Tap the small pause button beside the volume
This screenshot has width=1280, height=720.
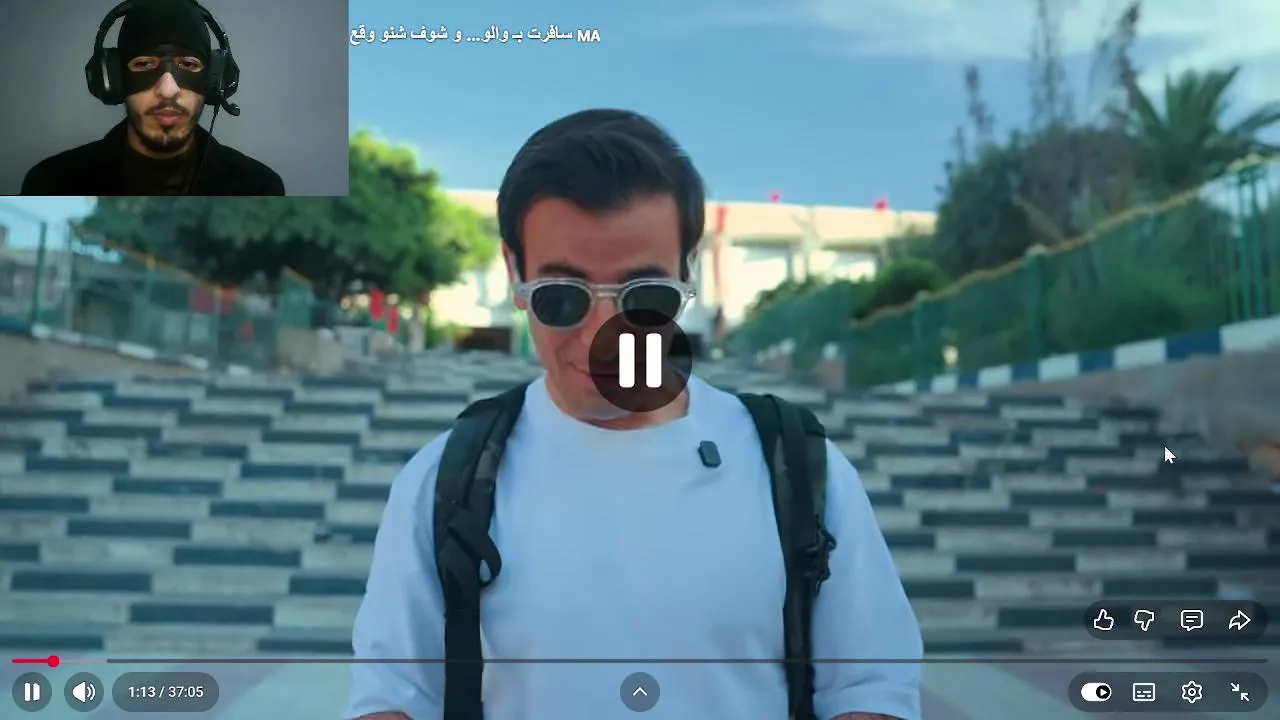coord(32,692)
